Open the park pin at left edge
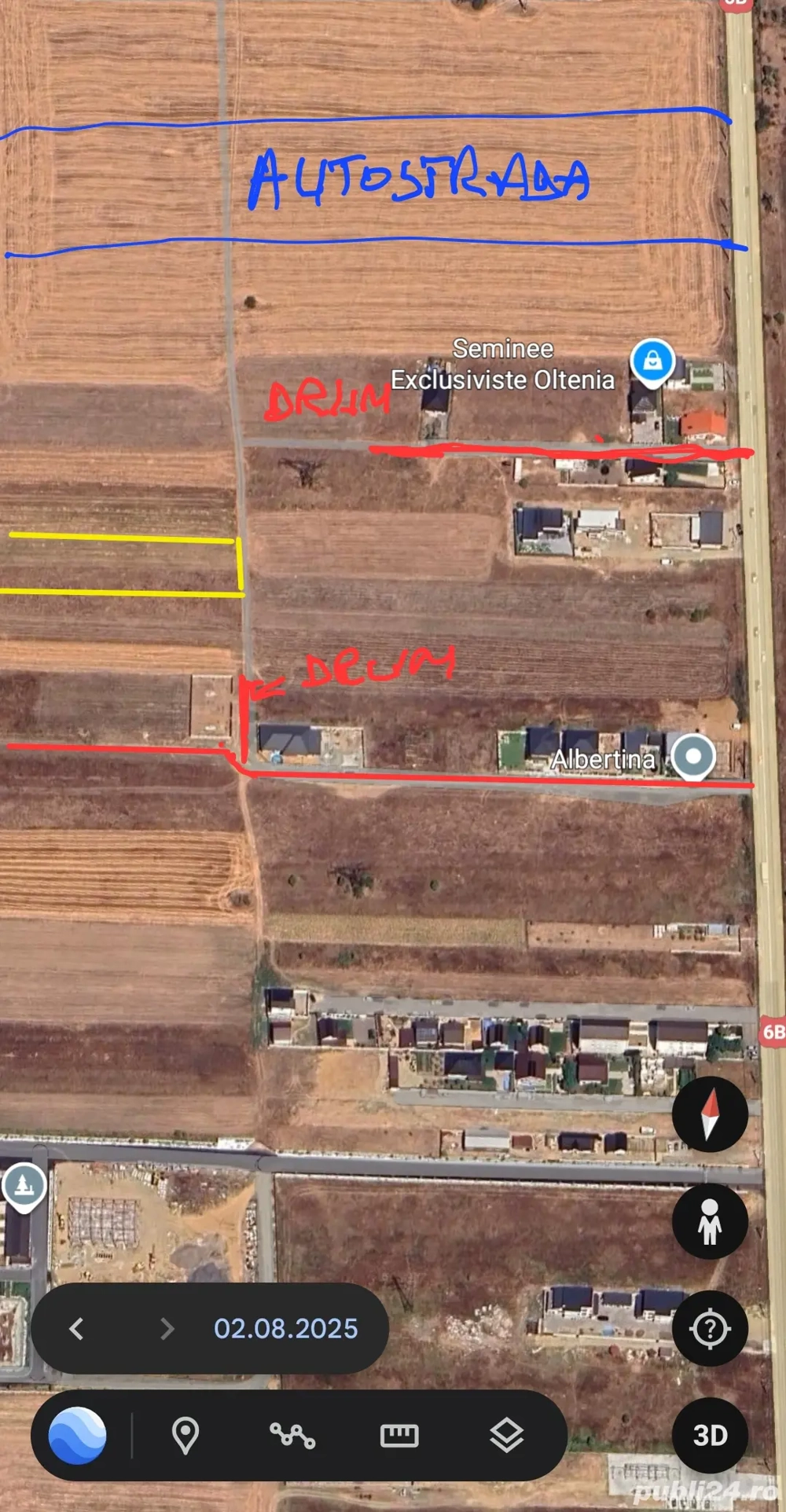This screenshot has width=786, height=1512. click(24, 1184)
